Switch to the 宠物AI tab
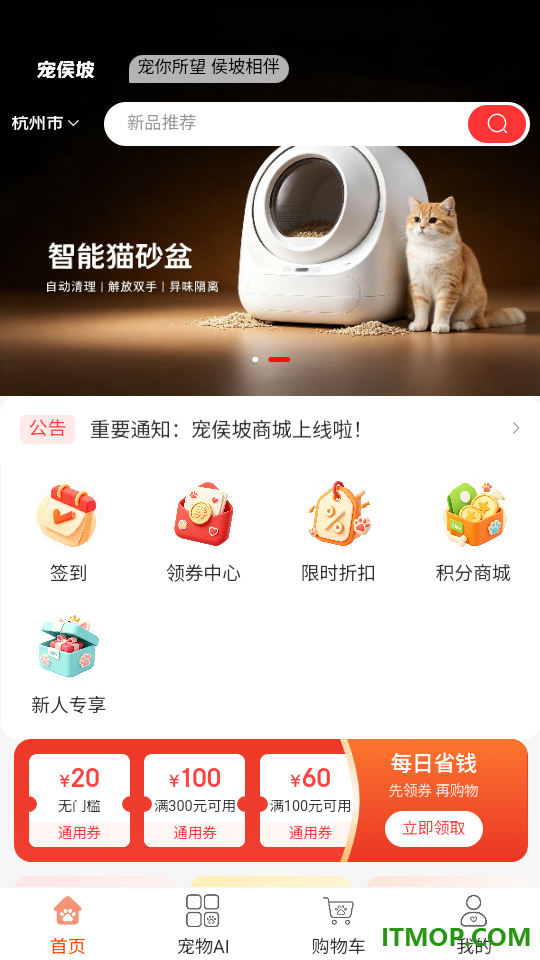 pyautogui.click(x=203, y=924)
